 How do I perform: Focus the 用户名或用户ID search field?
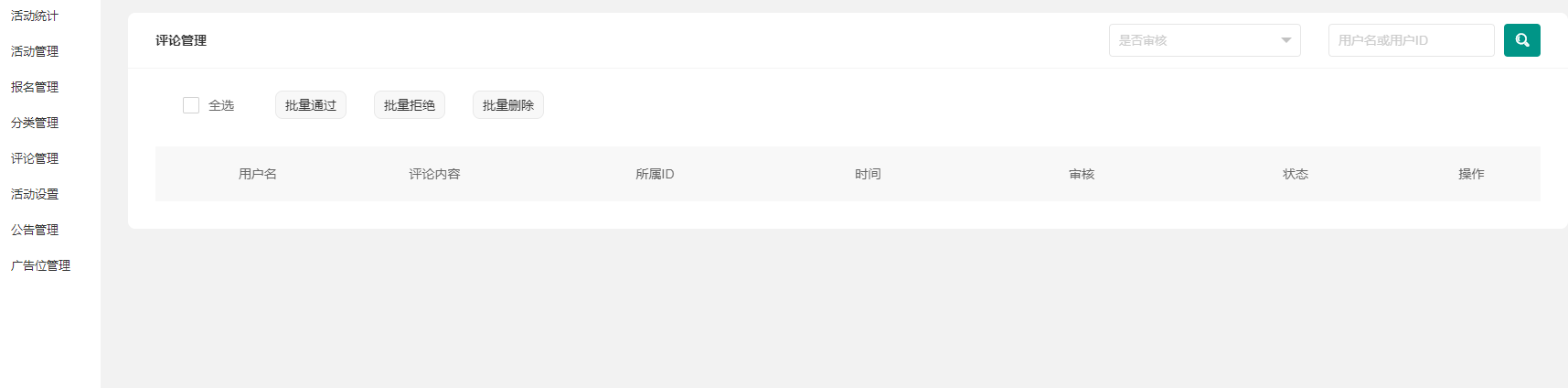click(1411, 40)
